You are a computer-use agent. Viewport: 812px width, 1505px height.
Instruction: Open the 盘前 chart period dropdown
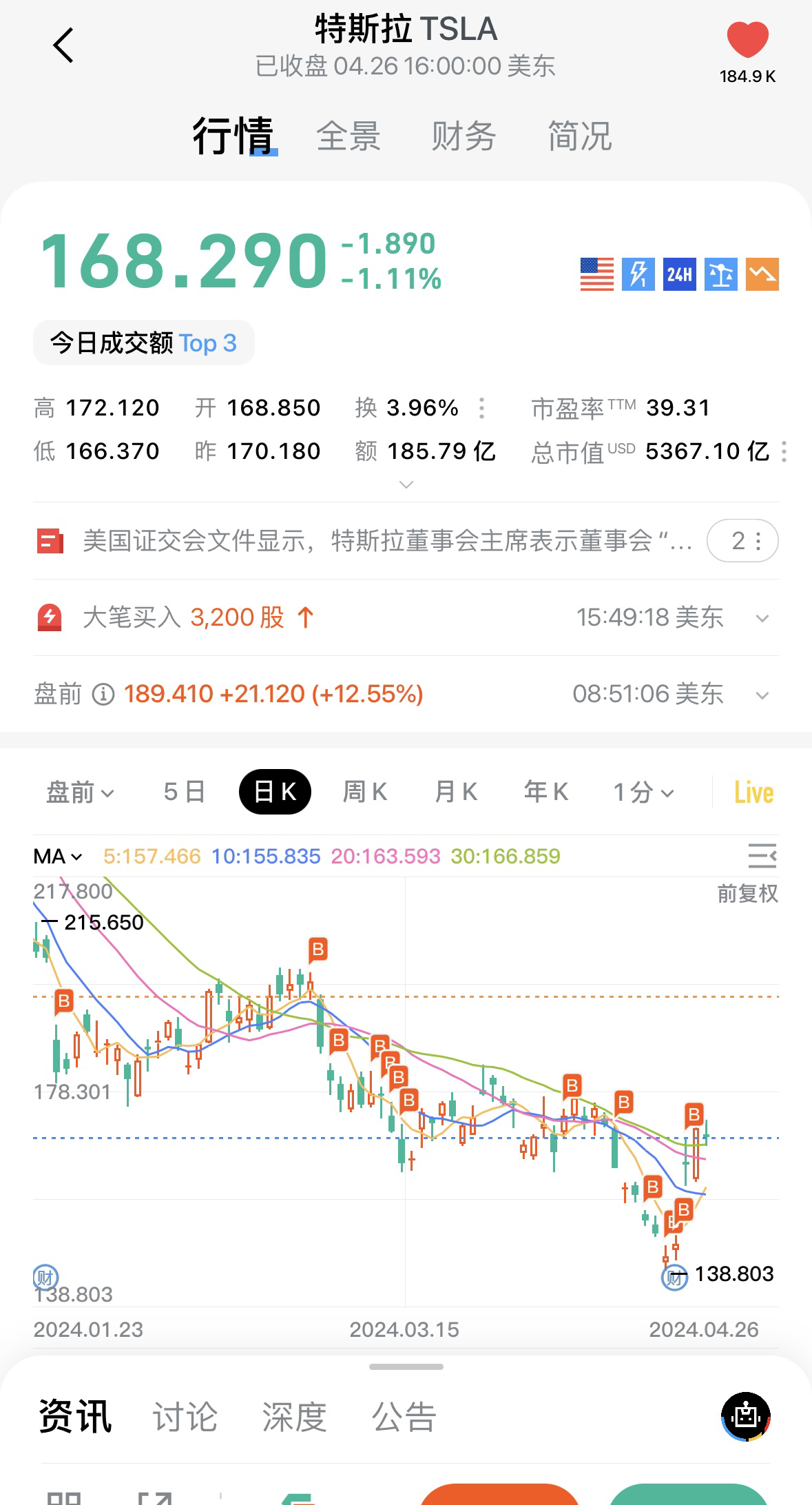[x=80, y=792]
